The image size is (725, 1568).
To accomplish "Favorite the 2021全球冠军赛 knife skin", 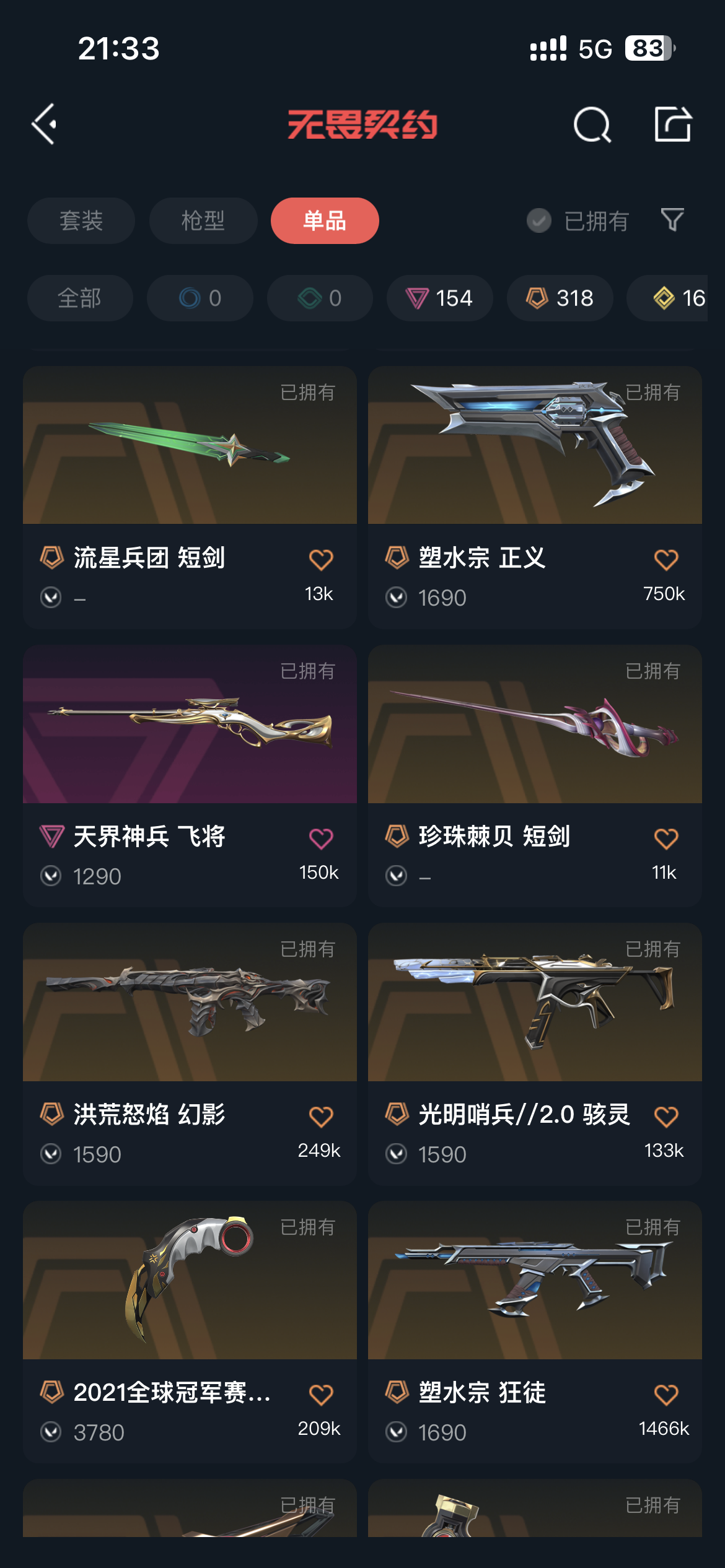I will pyautogui.click(x=321, y=1395).
